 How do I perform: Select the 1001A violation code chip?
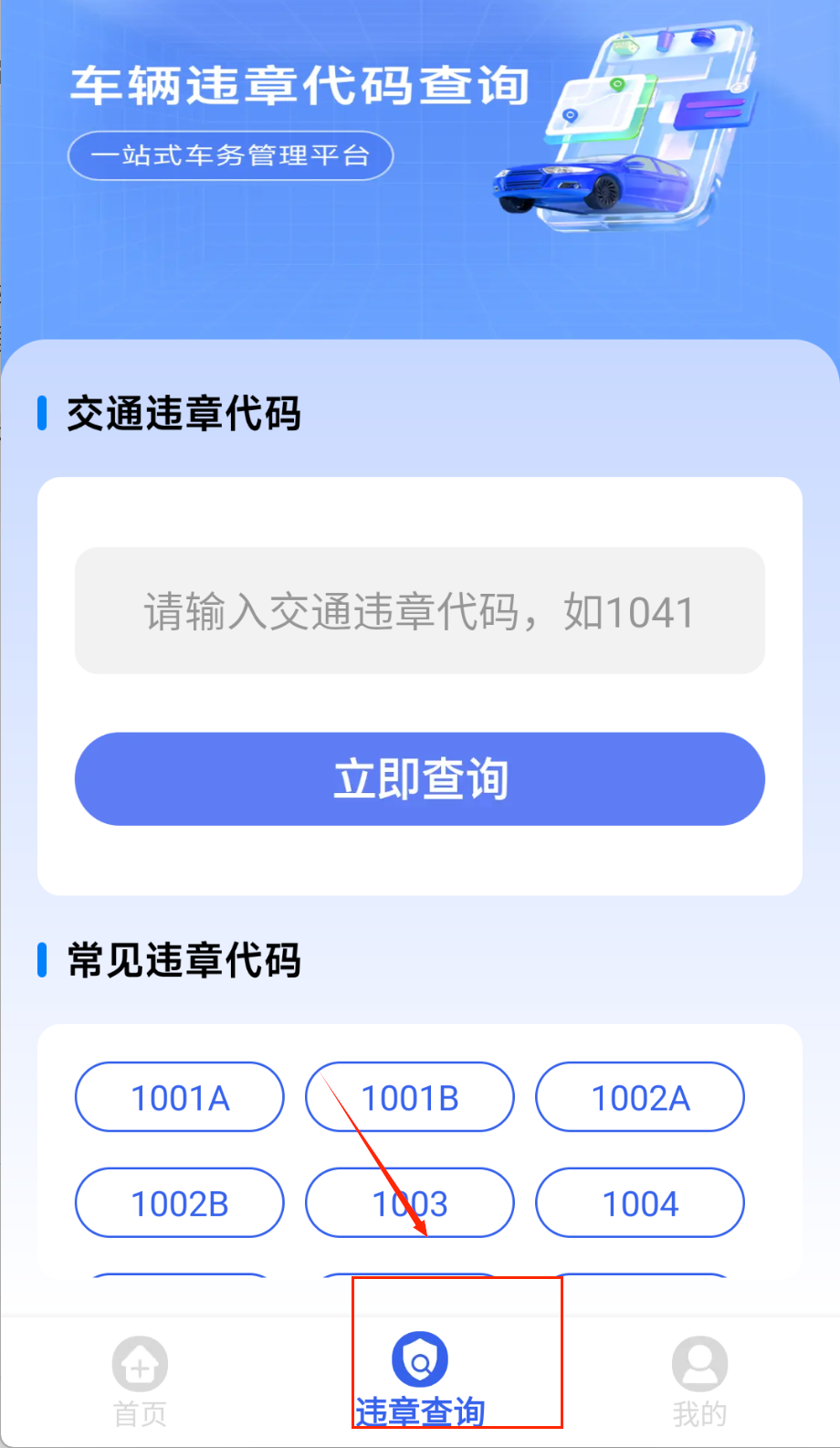click(180, 1097)
